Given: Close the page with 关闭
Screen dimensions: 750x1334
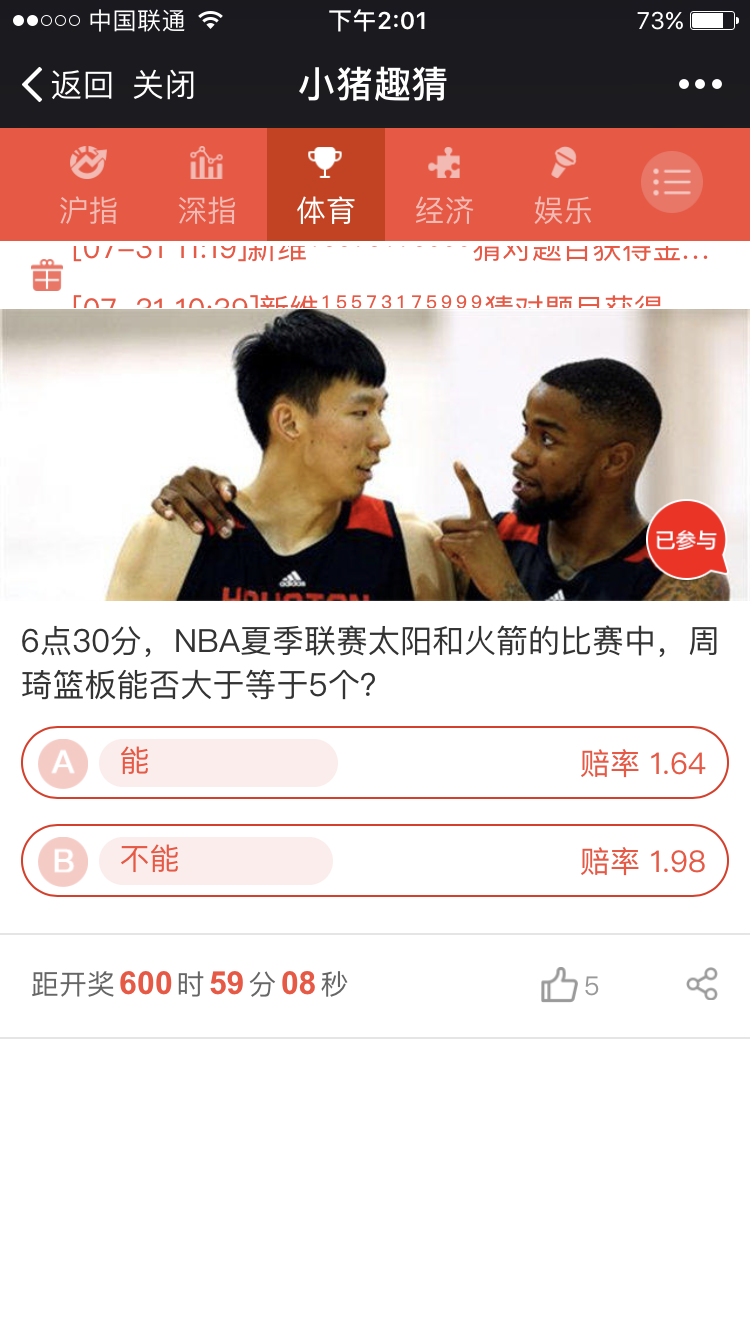Looking at the screenshot, I should (x=164, y=85).
